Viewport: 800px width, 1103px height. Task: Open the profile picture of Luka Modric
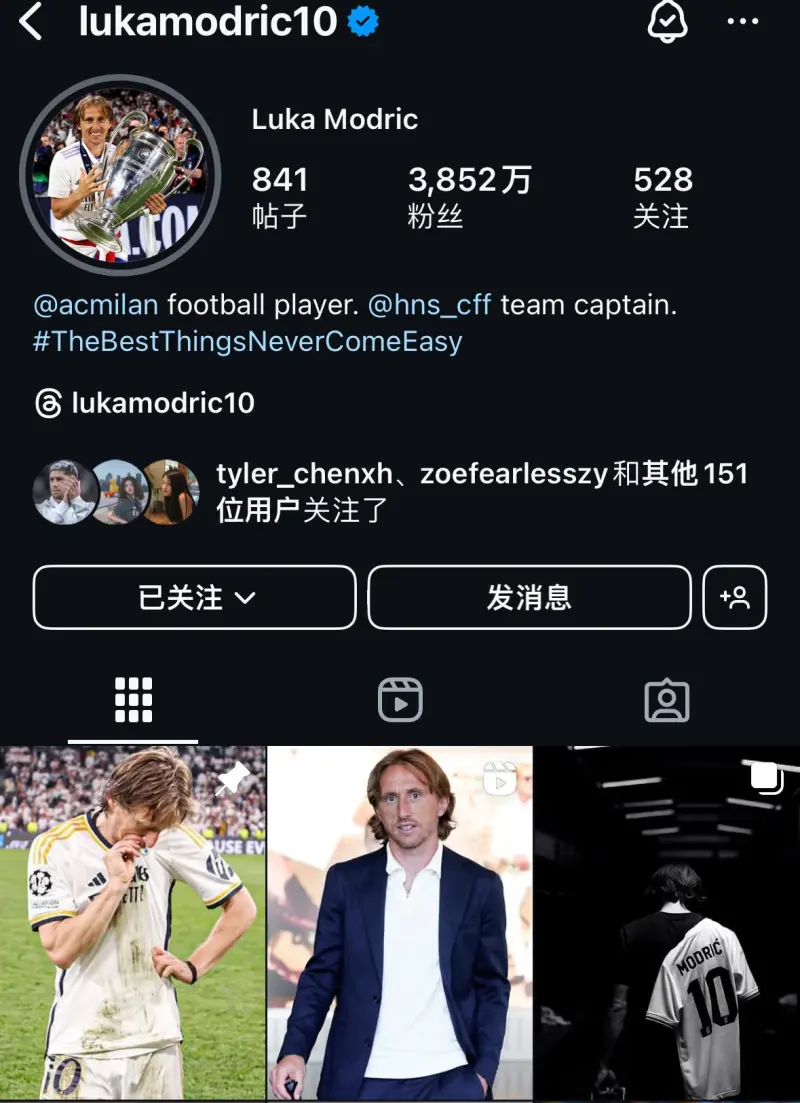coord(120,174)
